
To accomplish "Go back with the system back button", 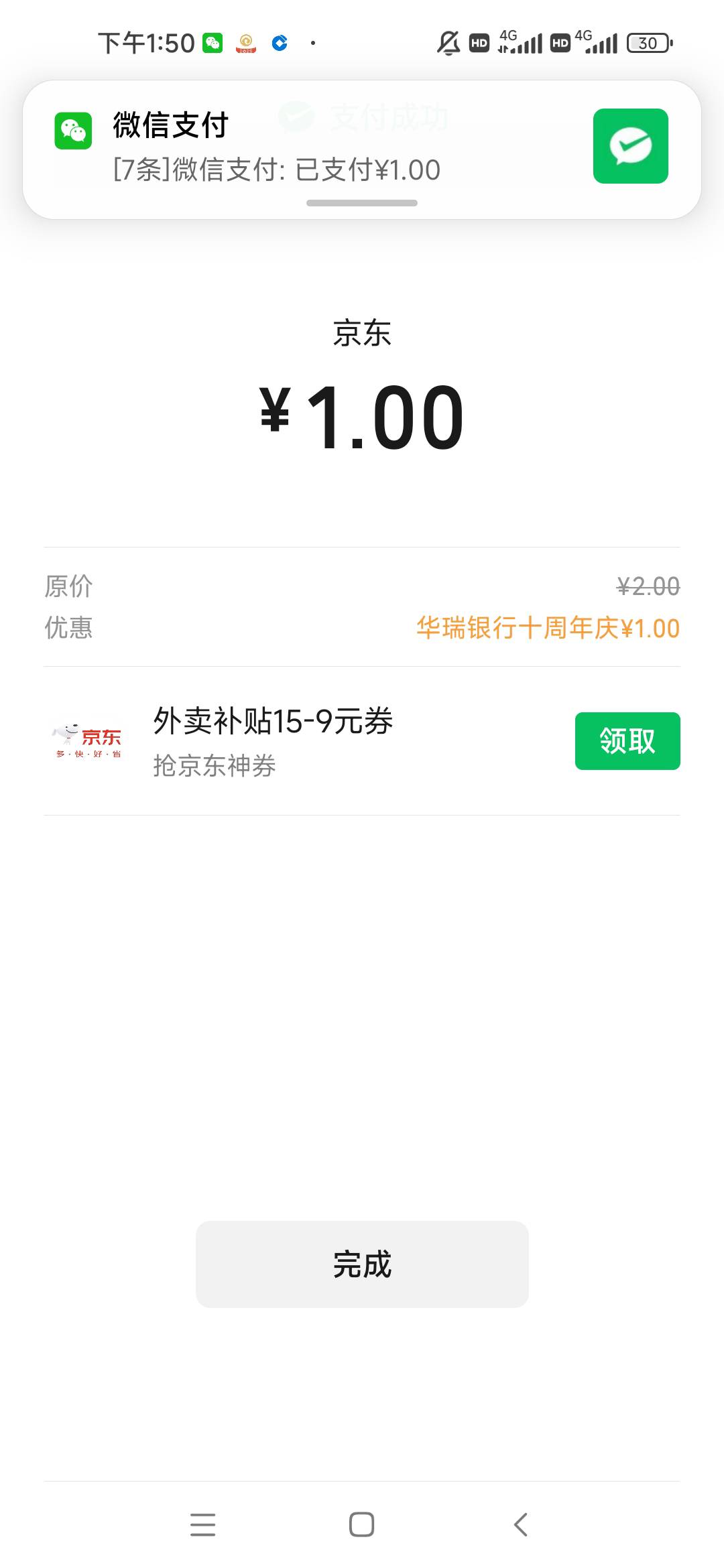I will (521, 1524).
